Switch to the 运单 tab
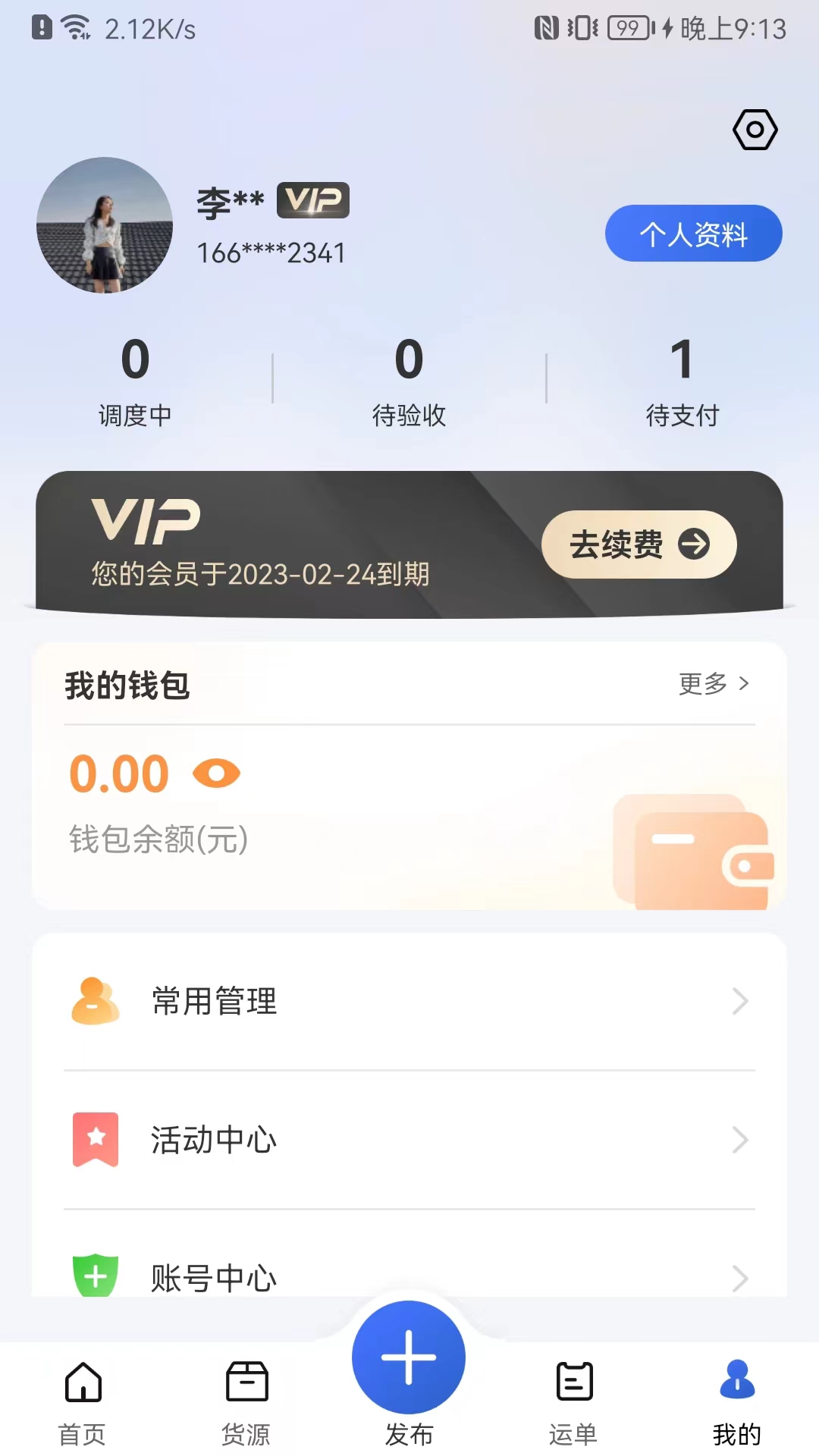The image size is (819, 1456). coord(574,1403)
